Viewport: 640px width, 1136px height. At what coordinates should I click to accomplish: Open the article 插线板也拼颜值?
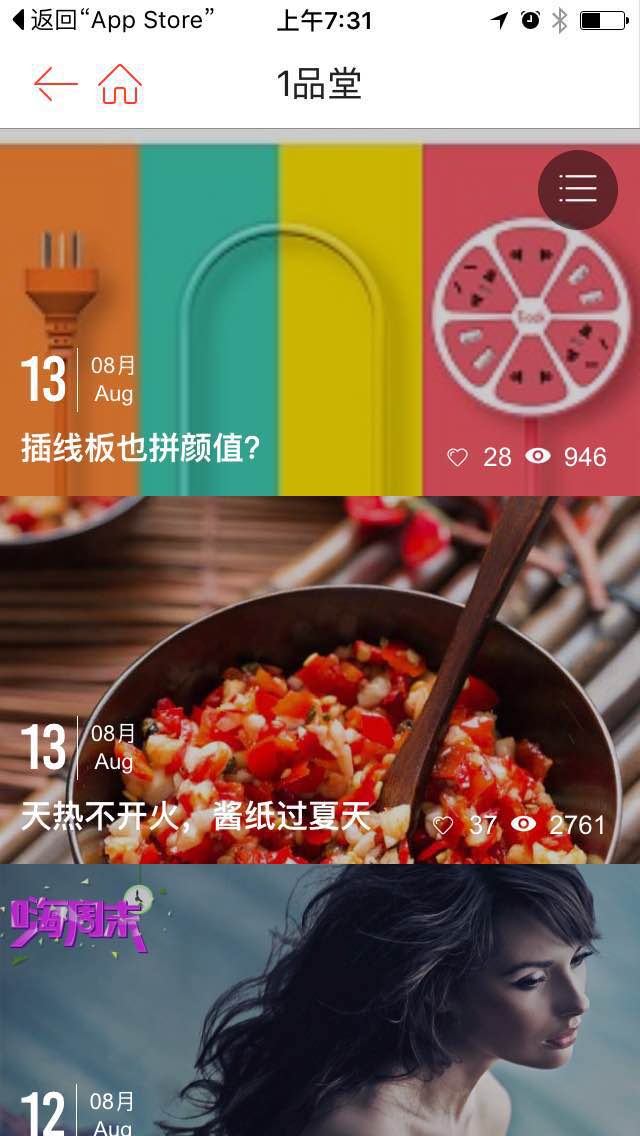pos(140,447)
